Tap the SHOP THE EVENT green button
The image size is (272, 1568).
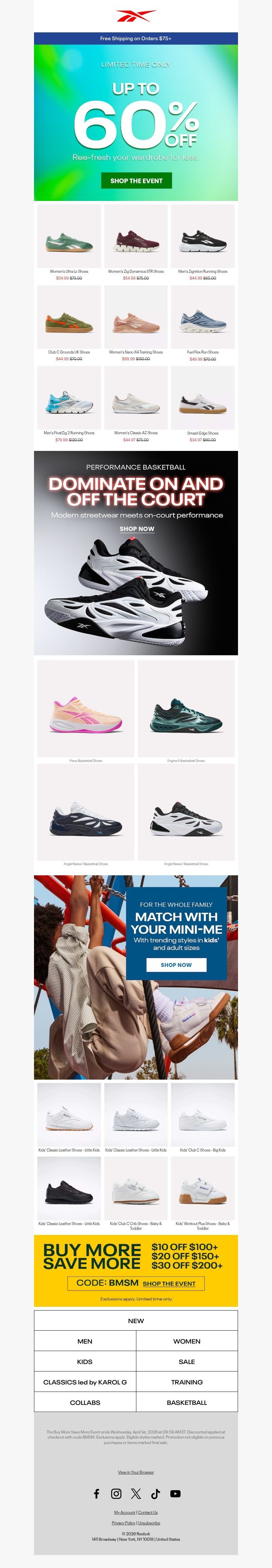[x=136, y=180]
